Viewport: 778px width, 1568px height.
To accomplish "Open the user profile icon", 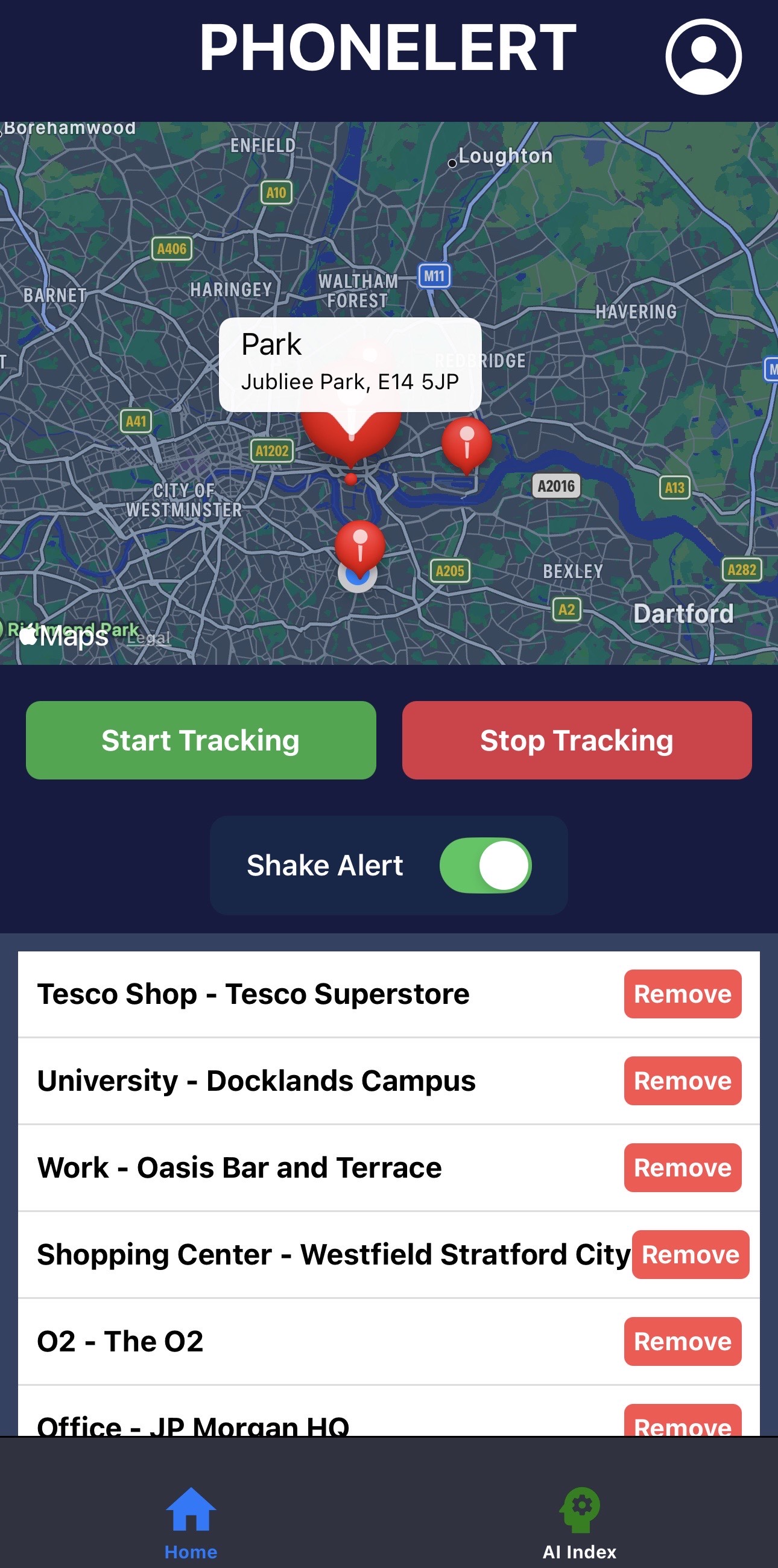I will (x=703, y=57).
